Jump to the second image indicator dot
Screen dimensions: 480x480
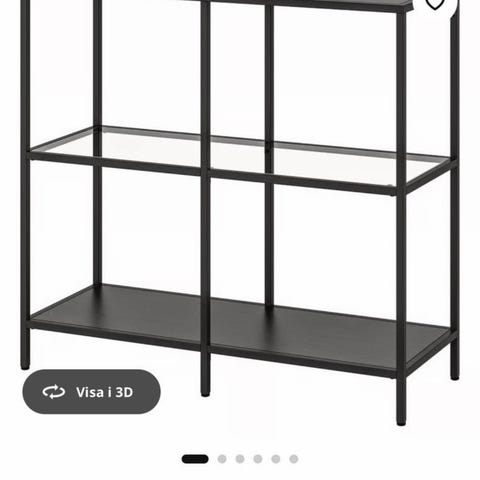[x=222, y=459]
